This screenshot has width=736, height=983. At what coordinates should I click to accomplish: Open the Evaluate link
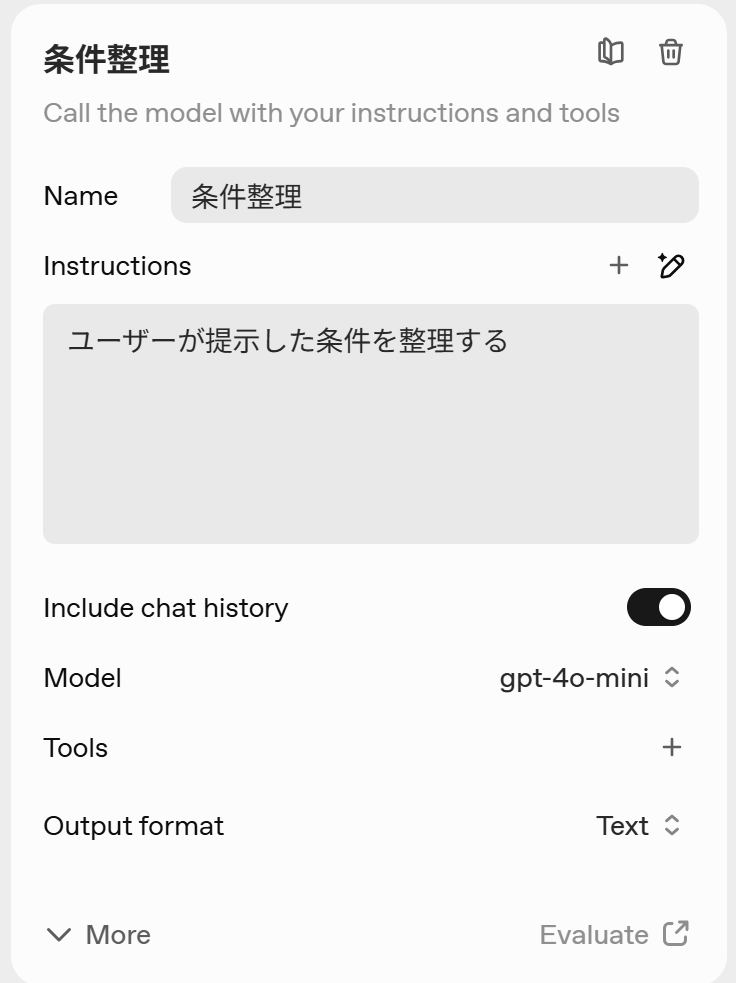[614, 935]
